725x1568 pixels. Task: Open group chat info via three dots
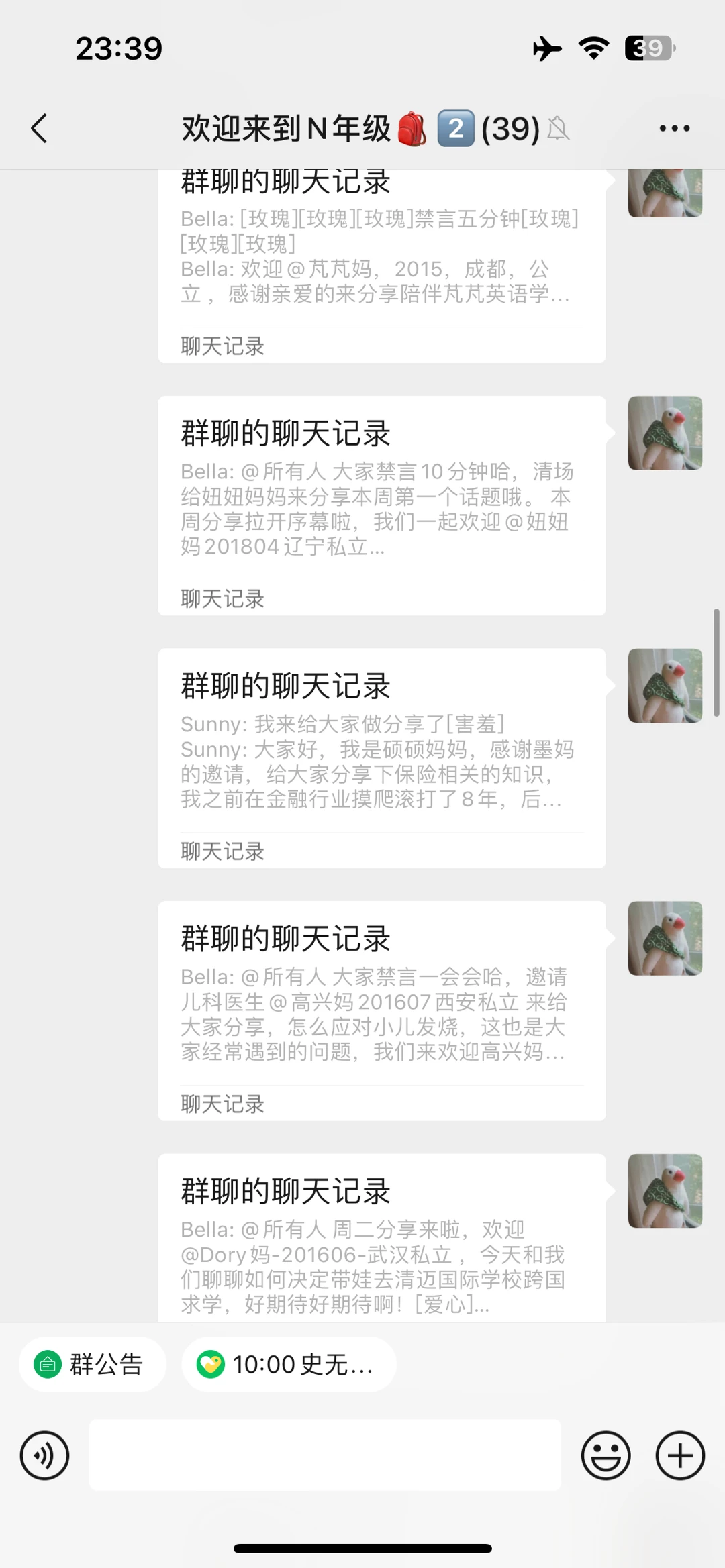pos(674,128)
